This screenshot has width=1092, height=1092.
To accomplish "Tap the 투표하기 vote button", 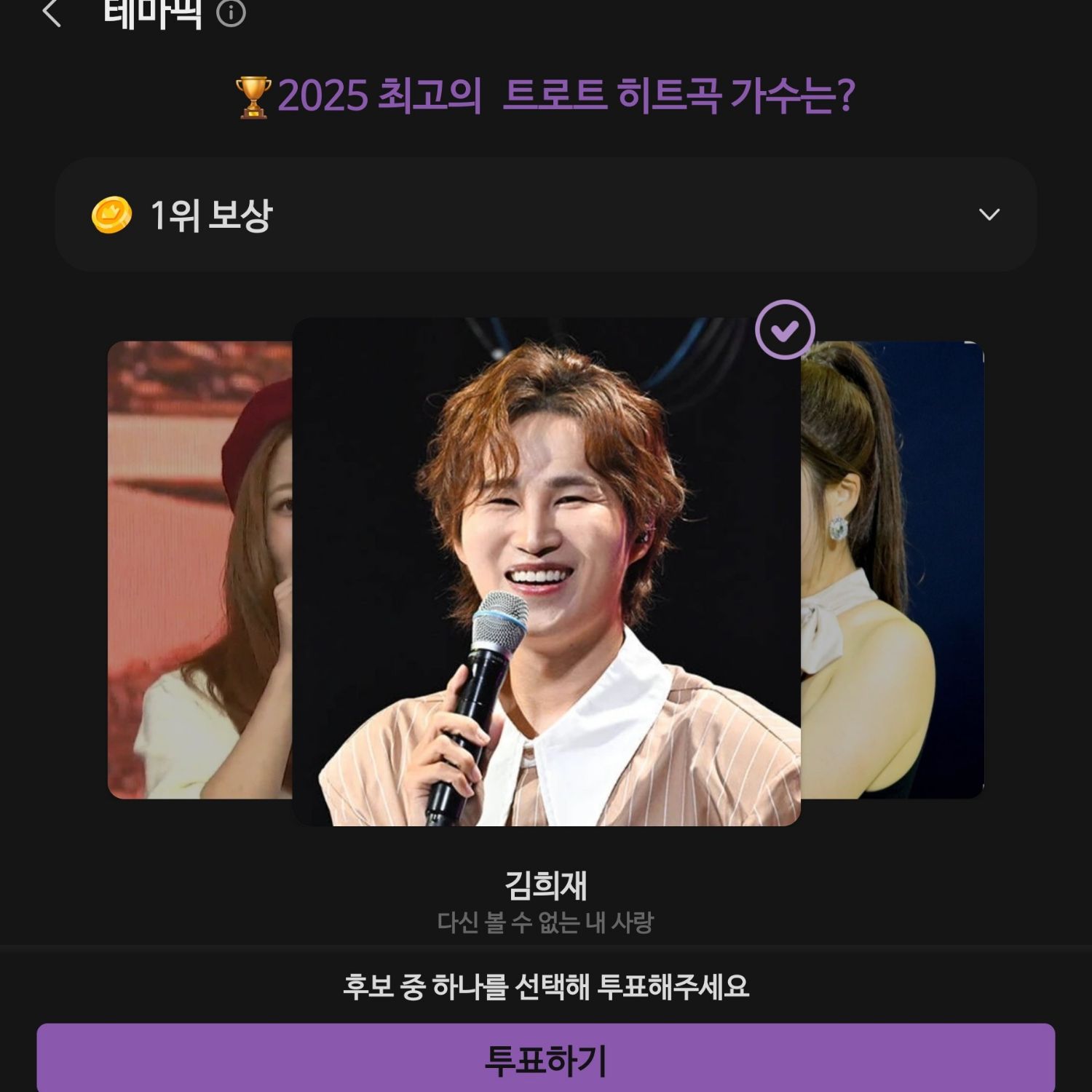I will [546, 1059].
